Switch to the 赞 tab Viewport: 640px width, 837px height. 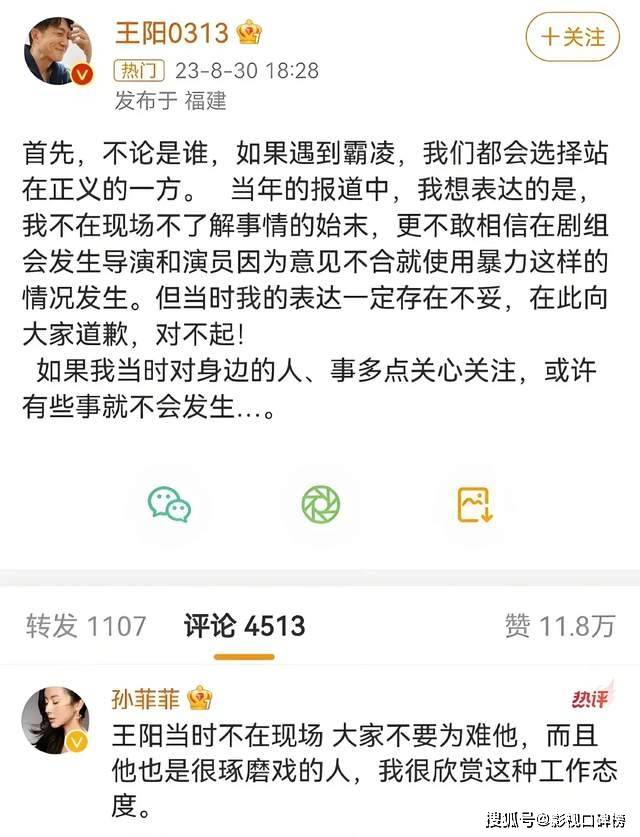[x=559, y=627]
